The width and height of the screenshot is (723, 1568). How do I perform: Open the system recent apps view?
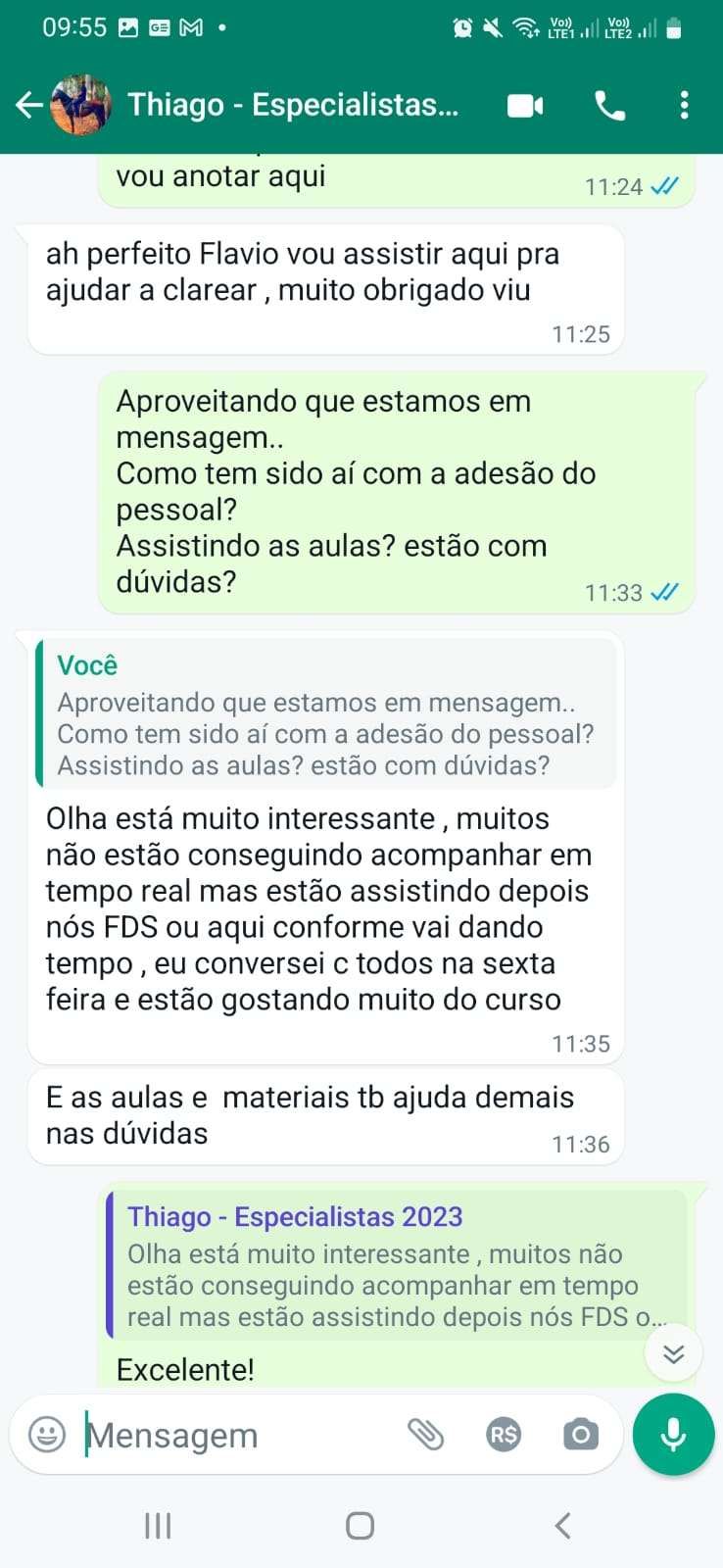158,1525
